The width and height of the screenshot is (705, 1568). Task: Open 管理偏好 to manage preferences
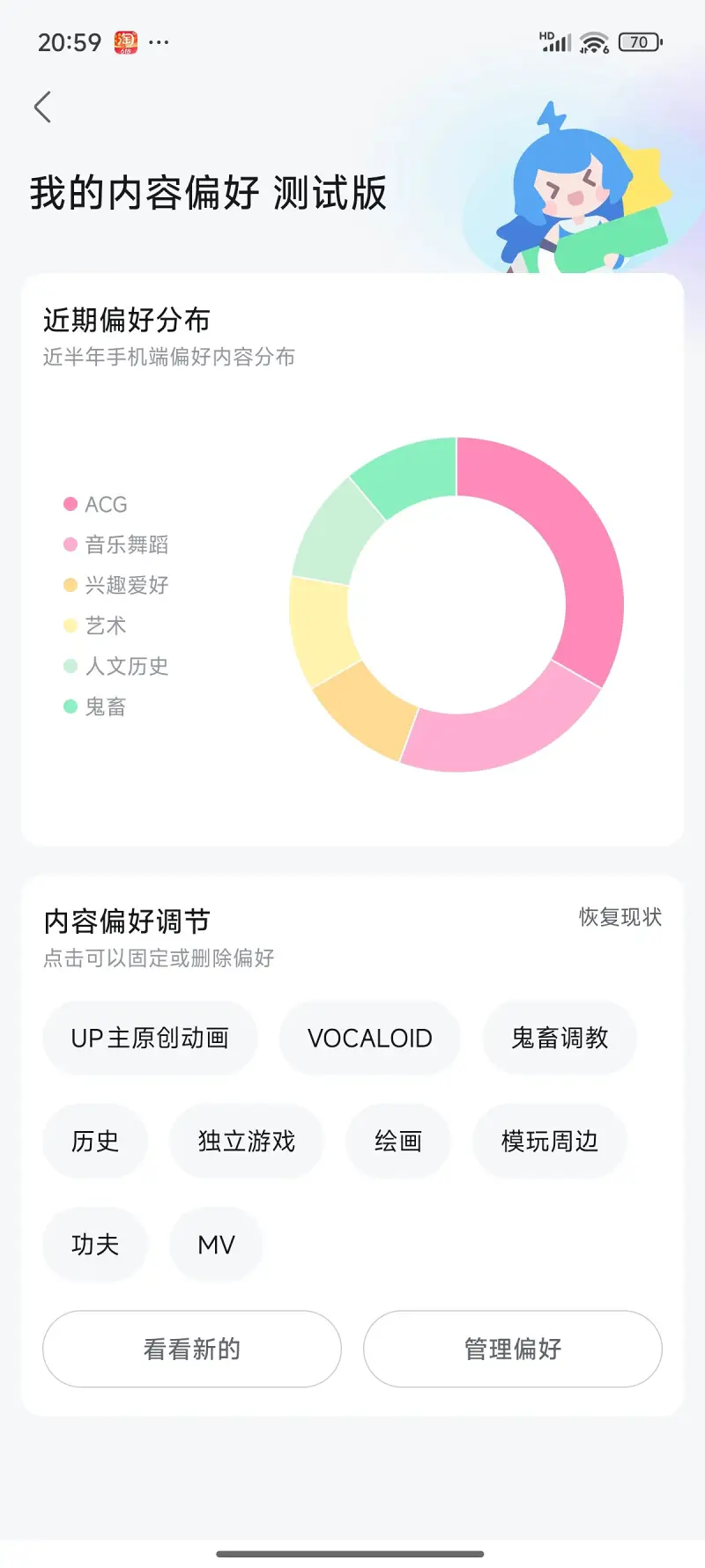[513, 1349]
